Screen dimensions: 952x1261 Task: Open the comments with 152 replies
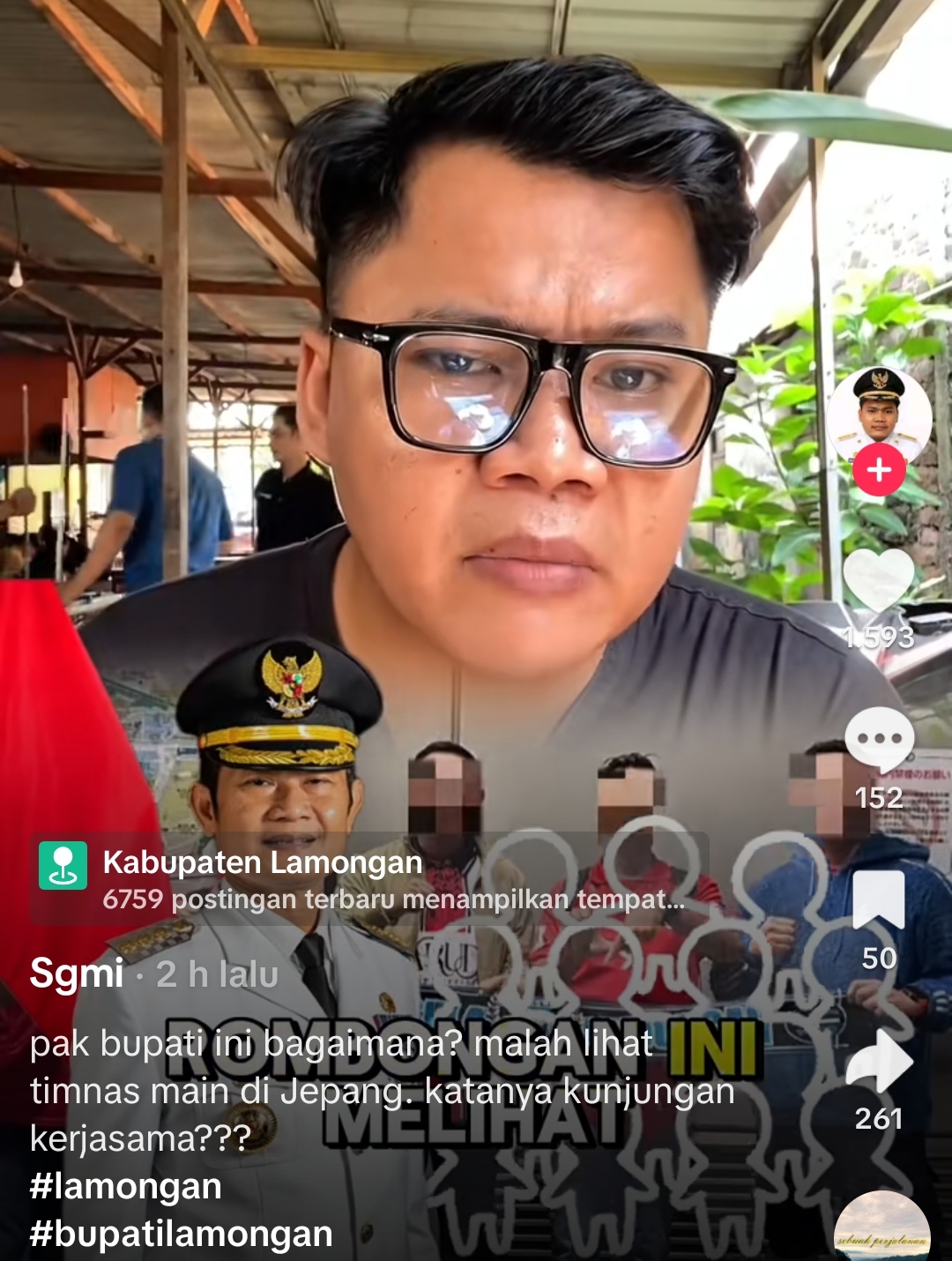(879, 739)
